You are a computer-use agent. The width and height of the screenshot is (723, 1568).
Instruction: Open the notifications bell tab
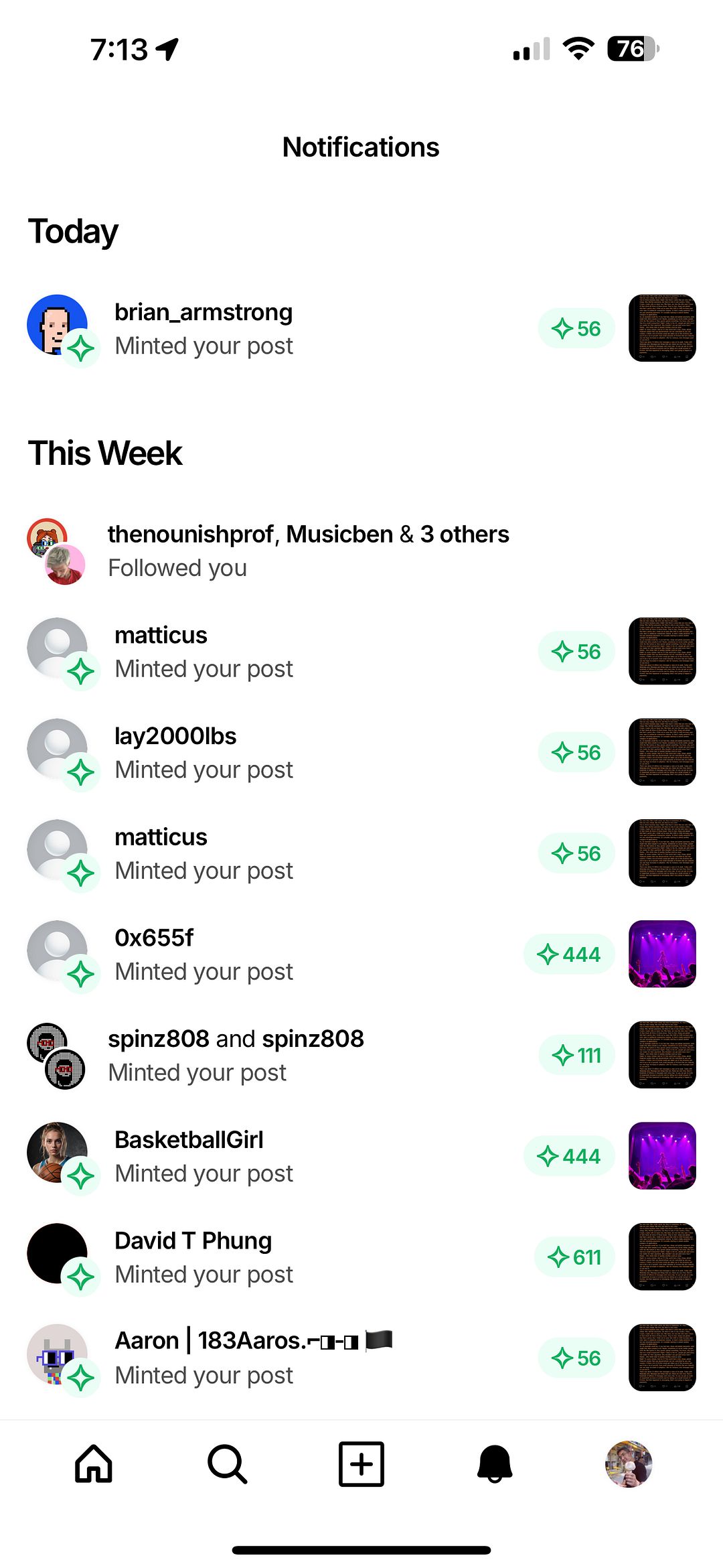point(495,1464)
